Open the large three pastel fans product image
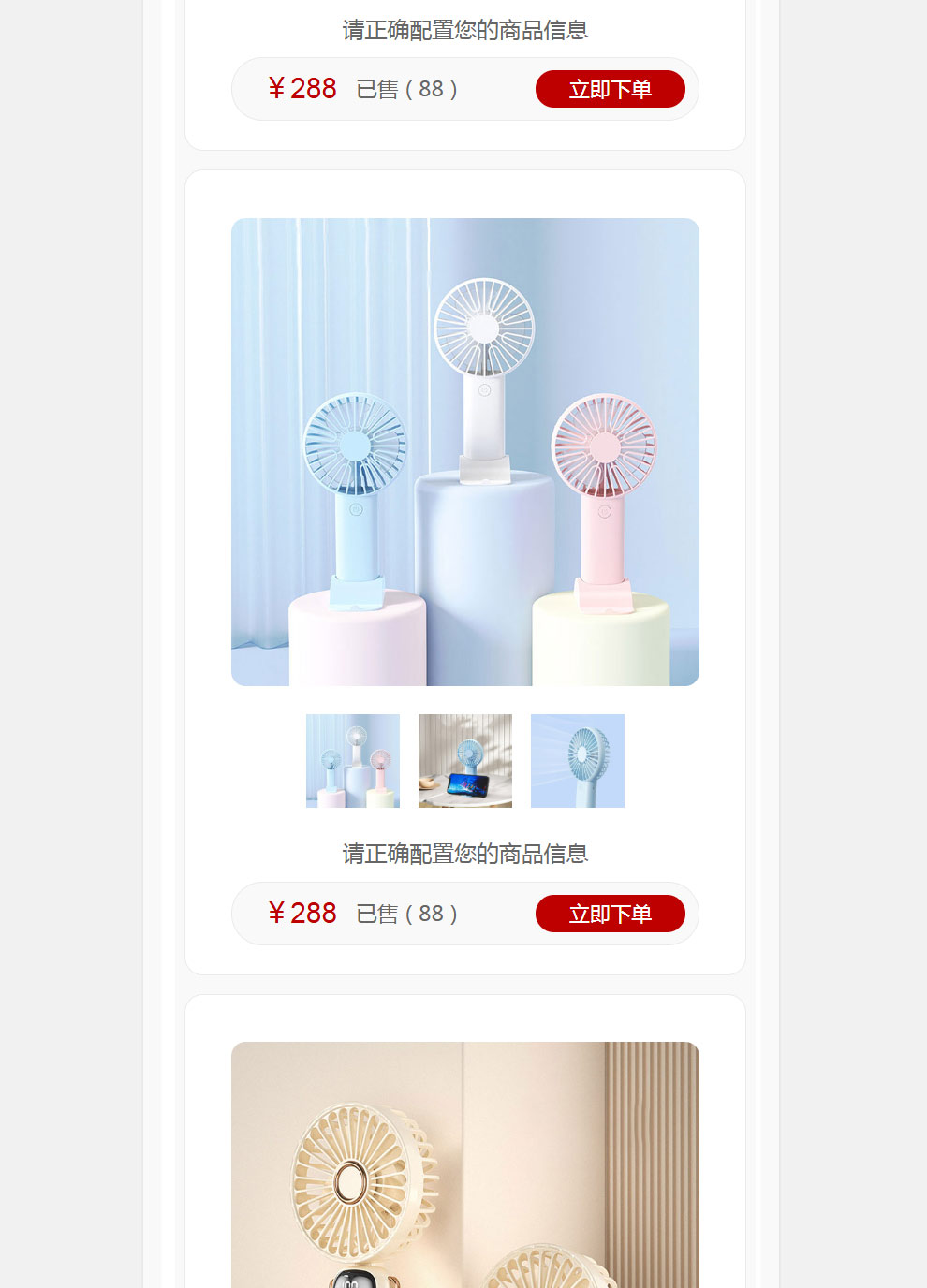This screenshot has width=927, height=1288. point(464,451)
